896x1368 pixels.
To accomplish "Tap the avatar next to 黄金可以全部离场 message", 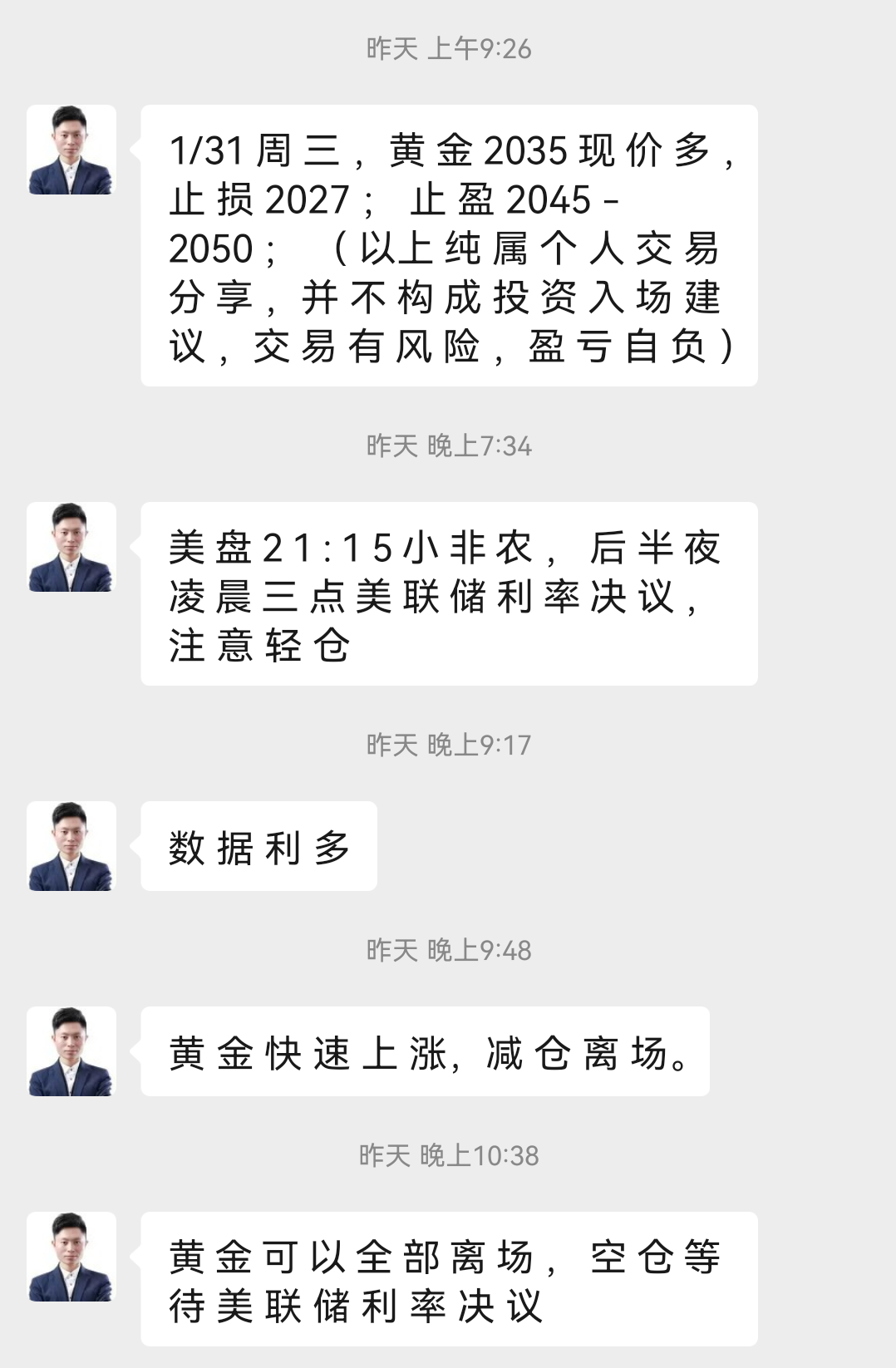I will (71, 1257).
